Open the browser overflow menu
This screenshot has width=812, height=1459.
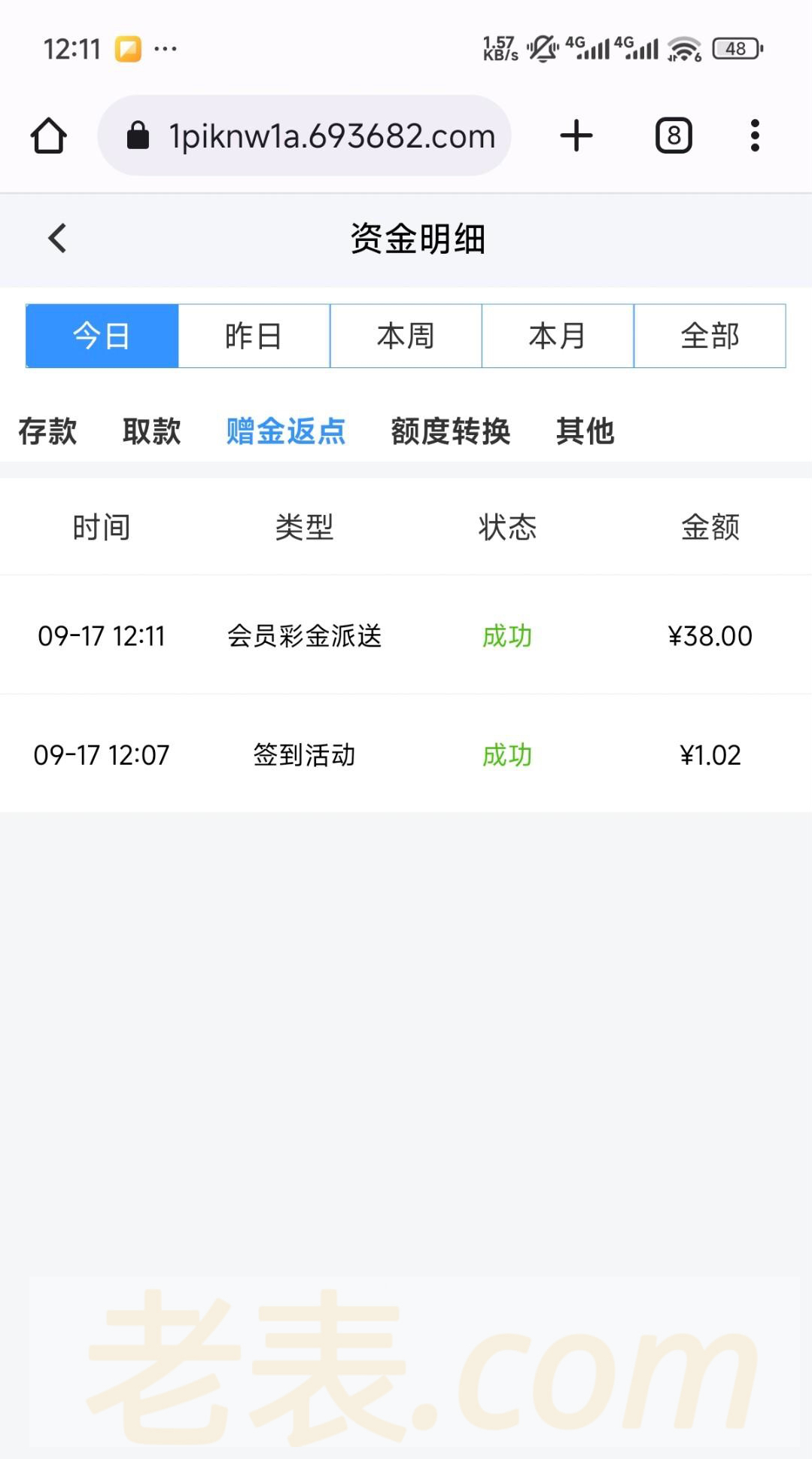click(x=755, y=136)
